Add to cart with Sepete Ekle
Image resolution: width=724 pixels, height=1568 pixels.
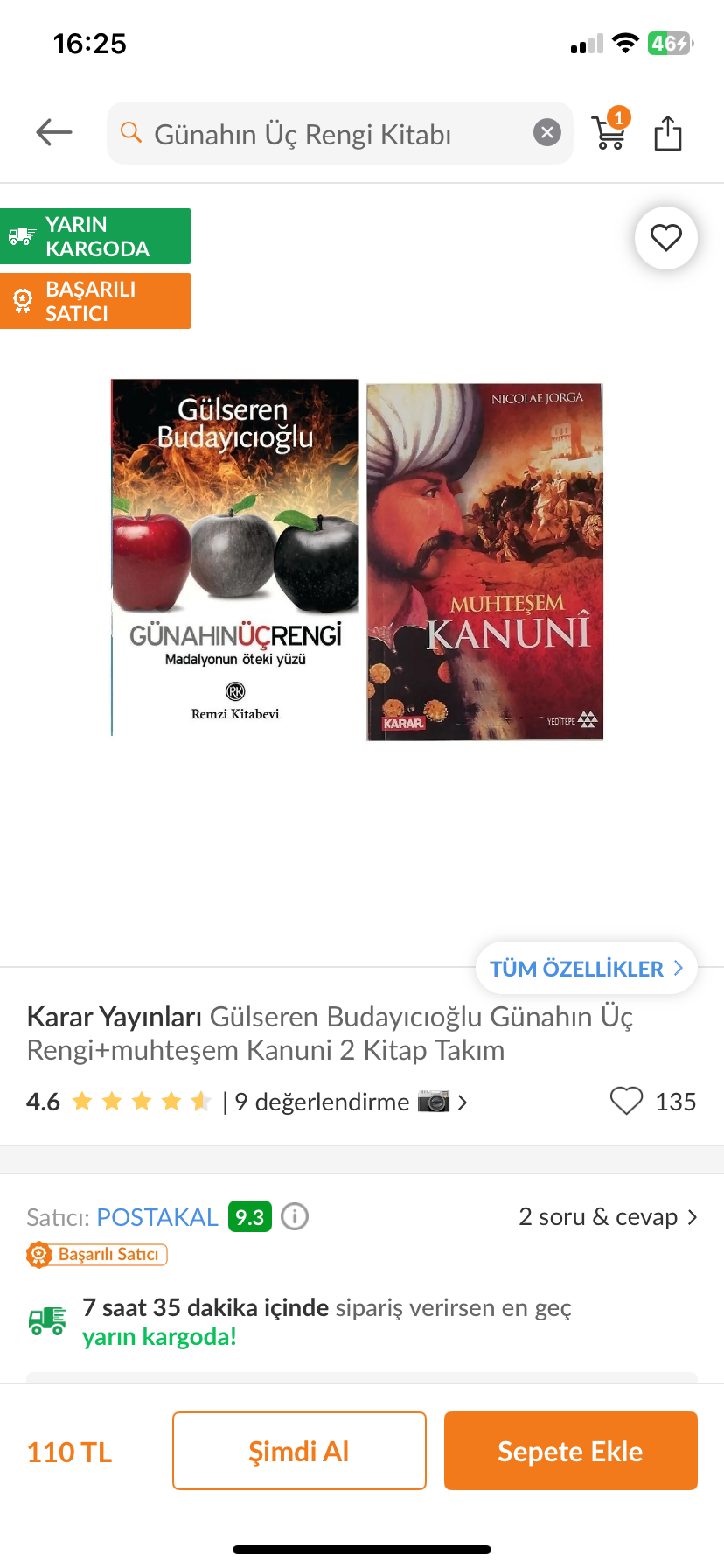tap(570, 1451)
